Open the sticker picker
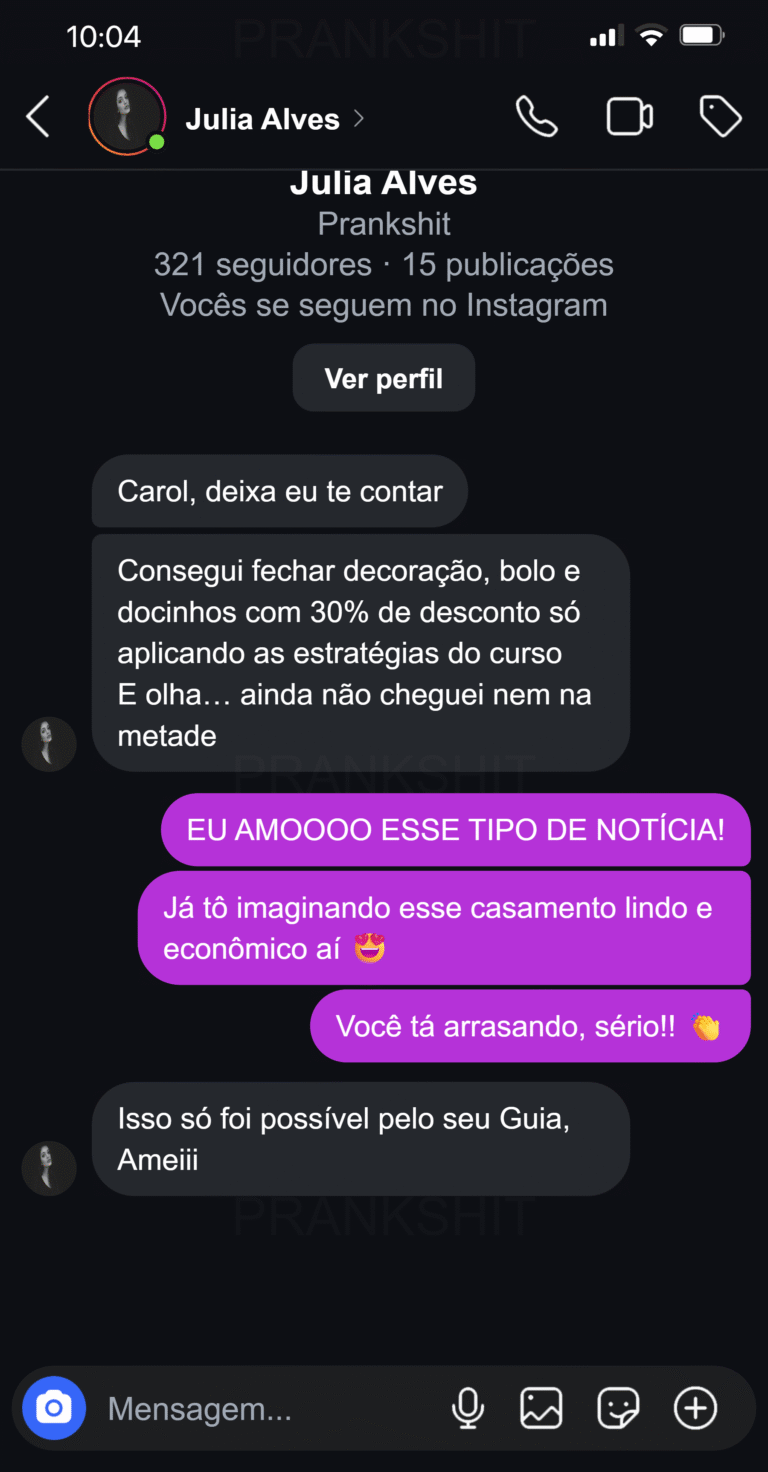This screenshot has height=1472, width=768. point(618,1409)
